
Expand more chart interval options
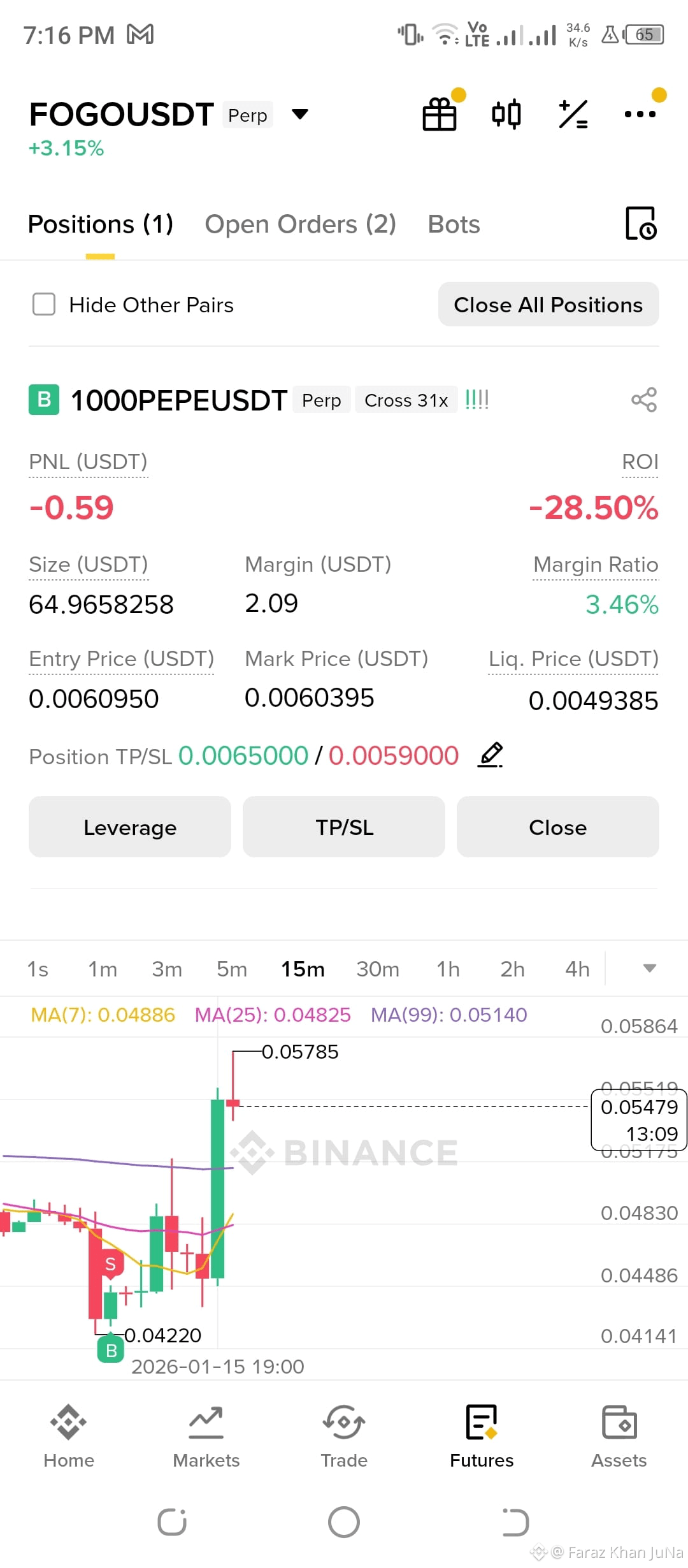tap(649, 968)
